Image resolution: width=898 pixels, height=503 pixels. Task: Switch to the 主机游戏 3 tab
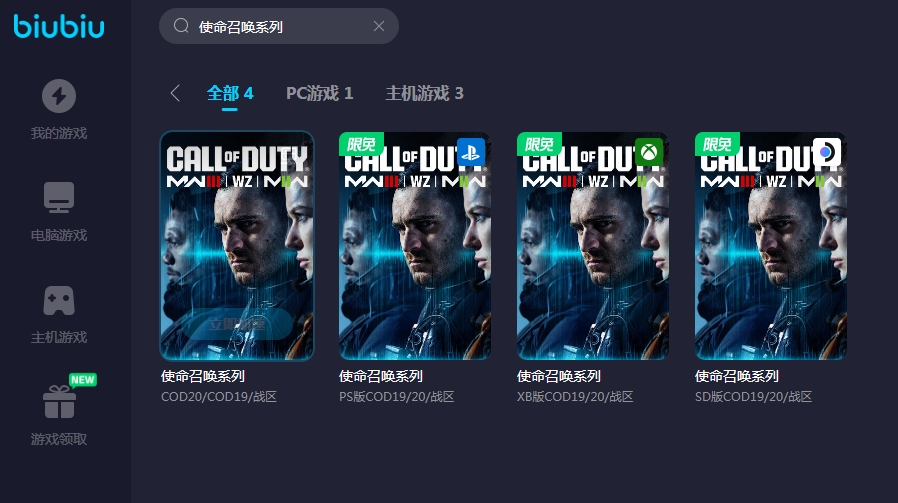point(424,93)
